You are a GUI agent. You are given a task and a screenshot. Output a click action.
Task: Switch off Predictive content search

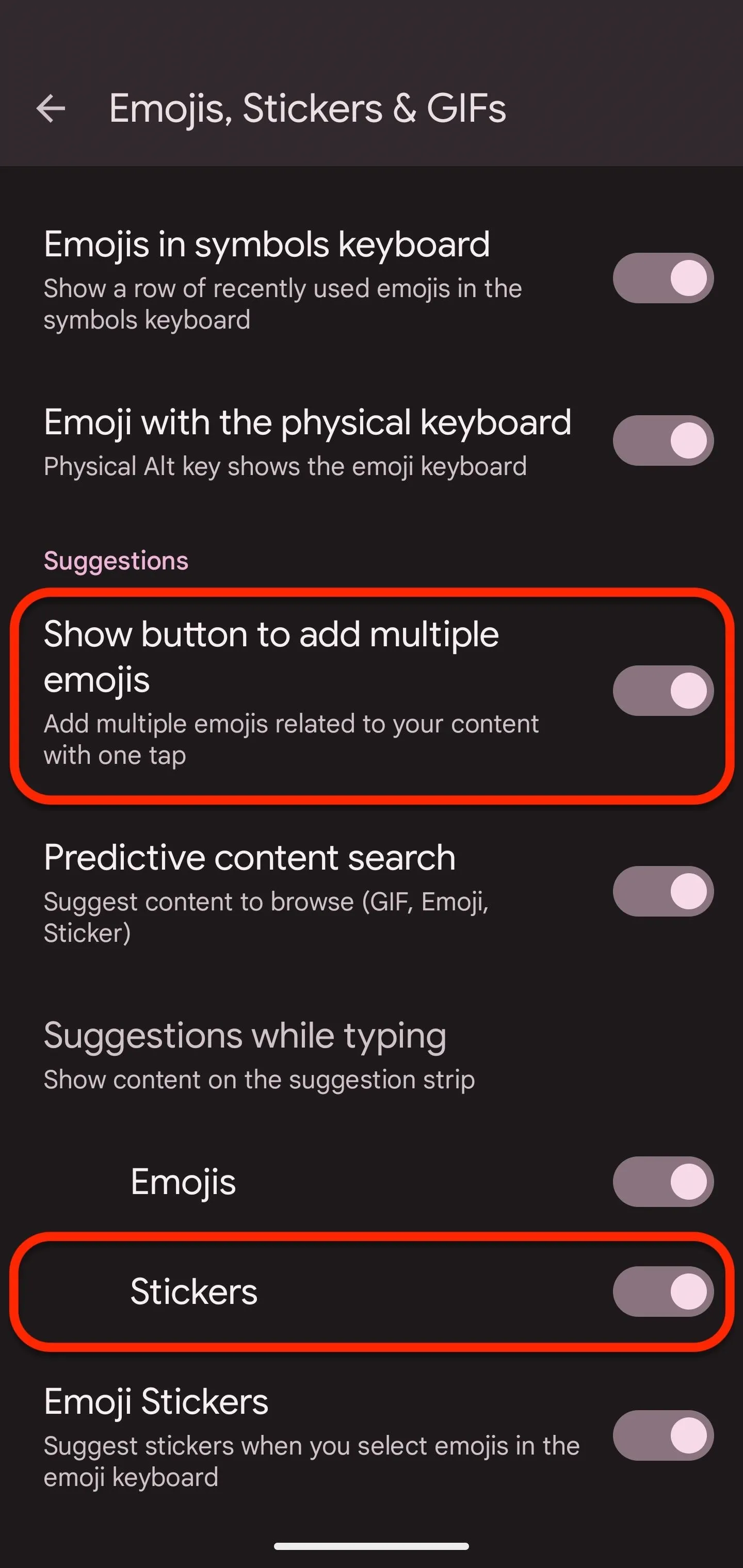point(663,892)
